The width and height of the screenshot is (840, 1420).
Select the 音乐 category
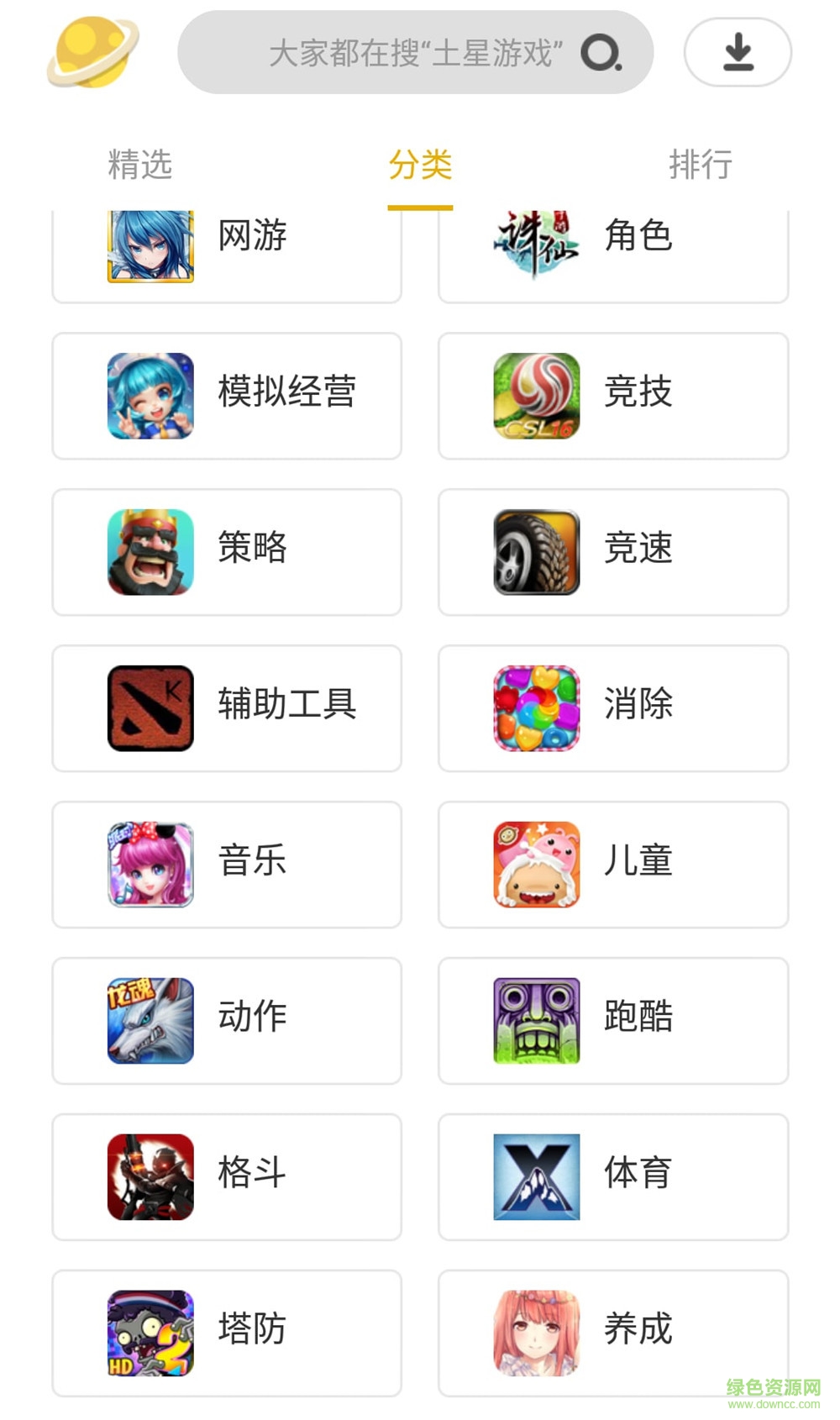coord(227,865)
